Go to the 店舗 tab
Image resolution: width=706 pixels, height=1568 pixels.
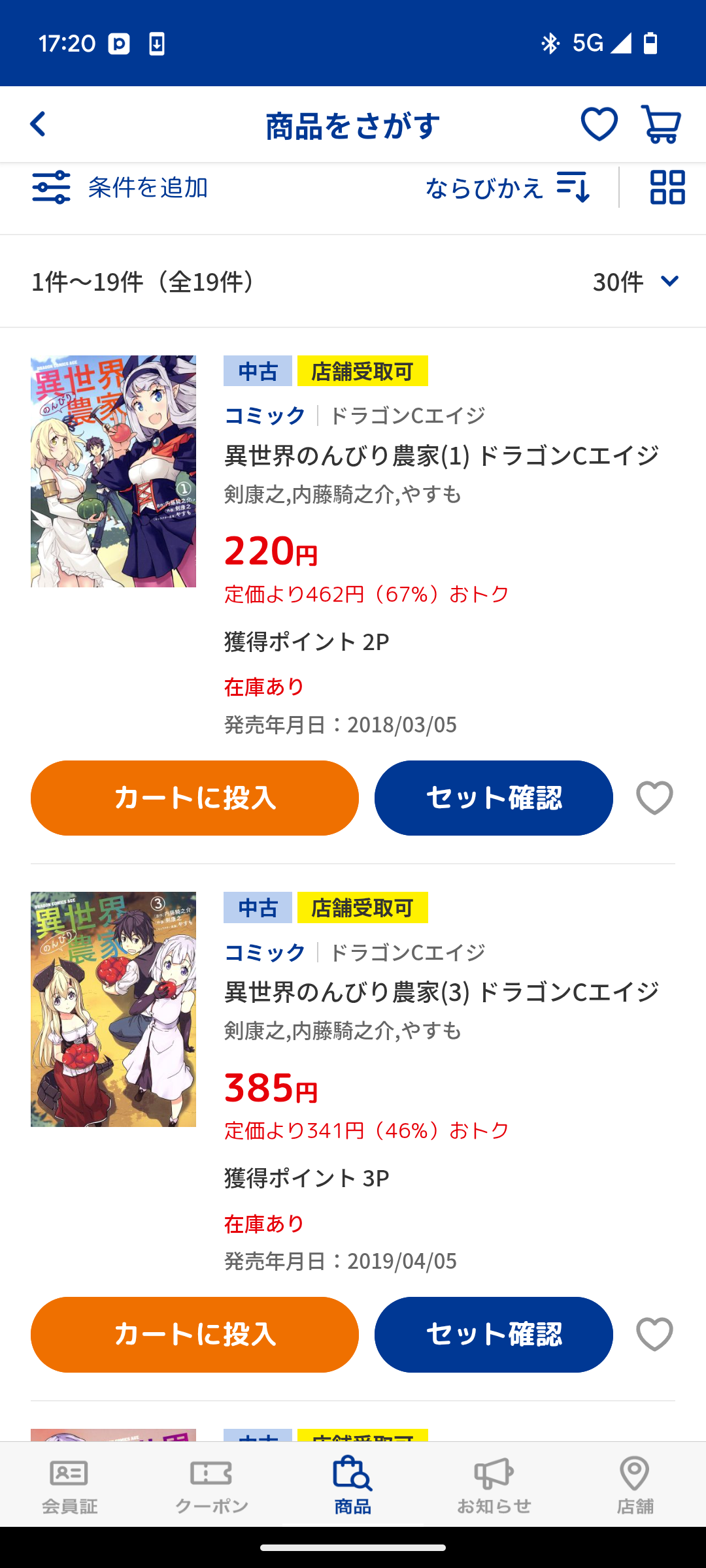pos(635,1485)
